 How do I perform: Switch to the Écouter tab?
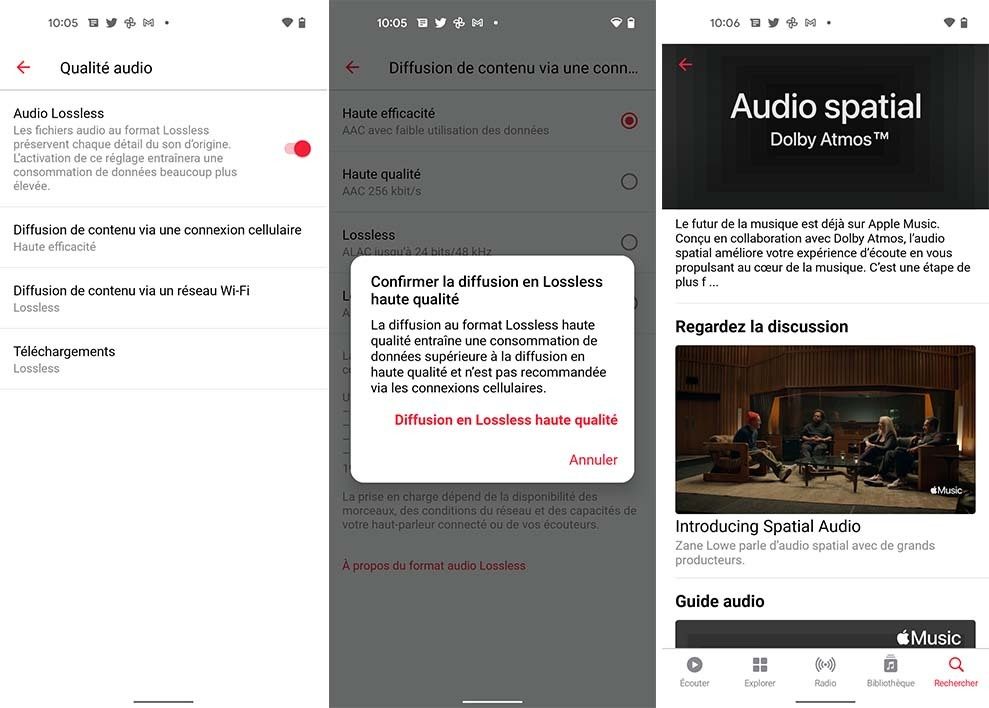click(694, 671)
